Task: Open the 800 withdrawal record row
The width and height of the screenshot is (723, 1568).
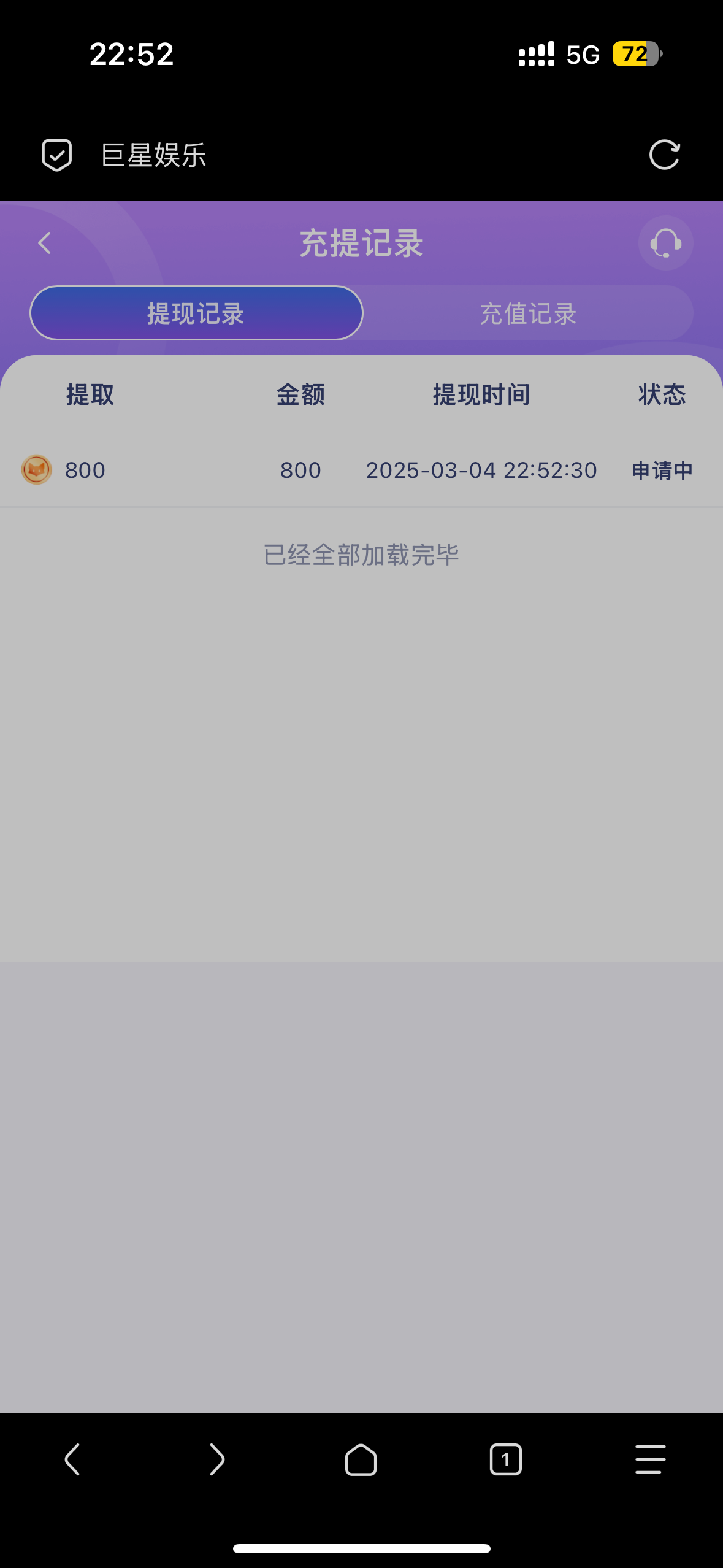Action: pos(361,471)
